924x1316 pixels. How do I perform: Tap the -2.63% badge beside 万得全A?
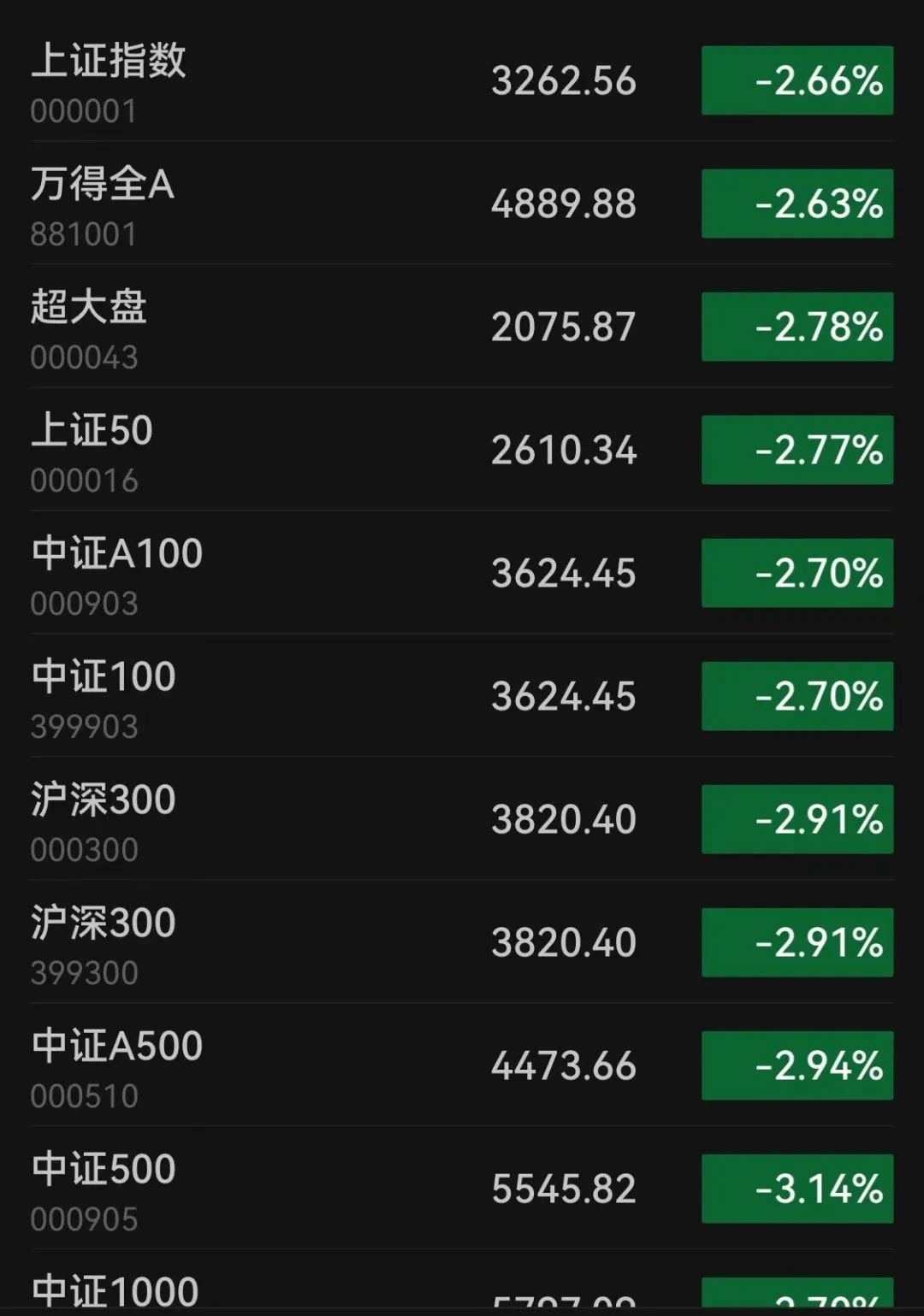pyautogui.click(x=796, y=204)
